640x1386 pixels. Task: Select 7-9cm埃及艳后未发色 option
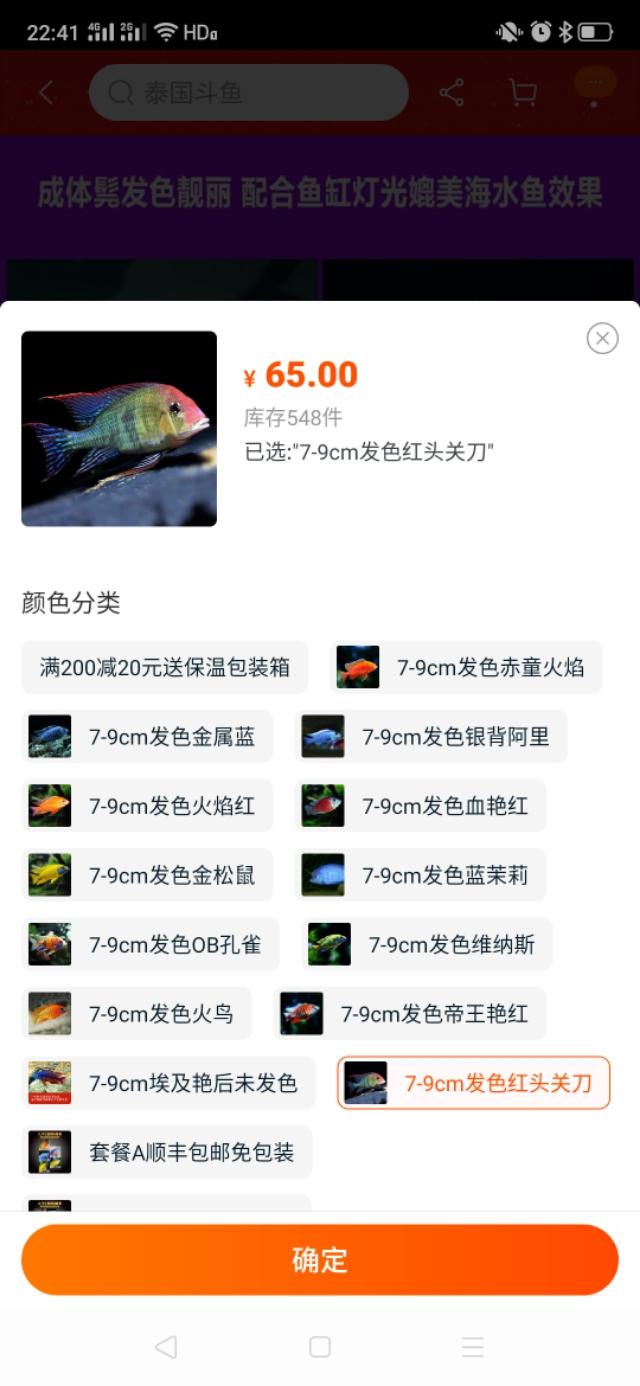tap(168, 1083)
